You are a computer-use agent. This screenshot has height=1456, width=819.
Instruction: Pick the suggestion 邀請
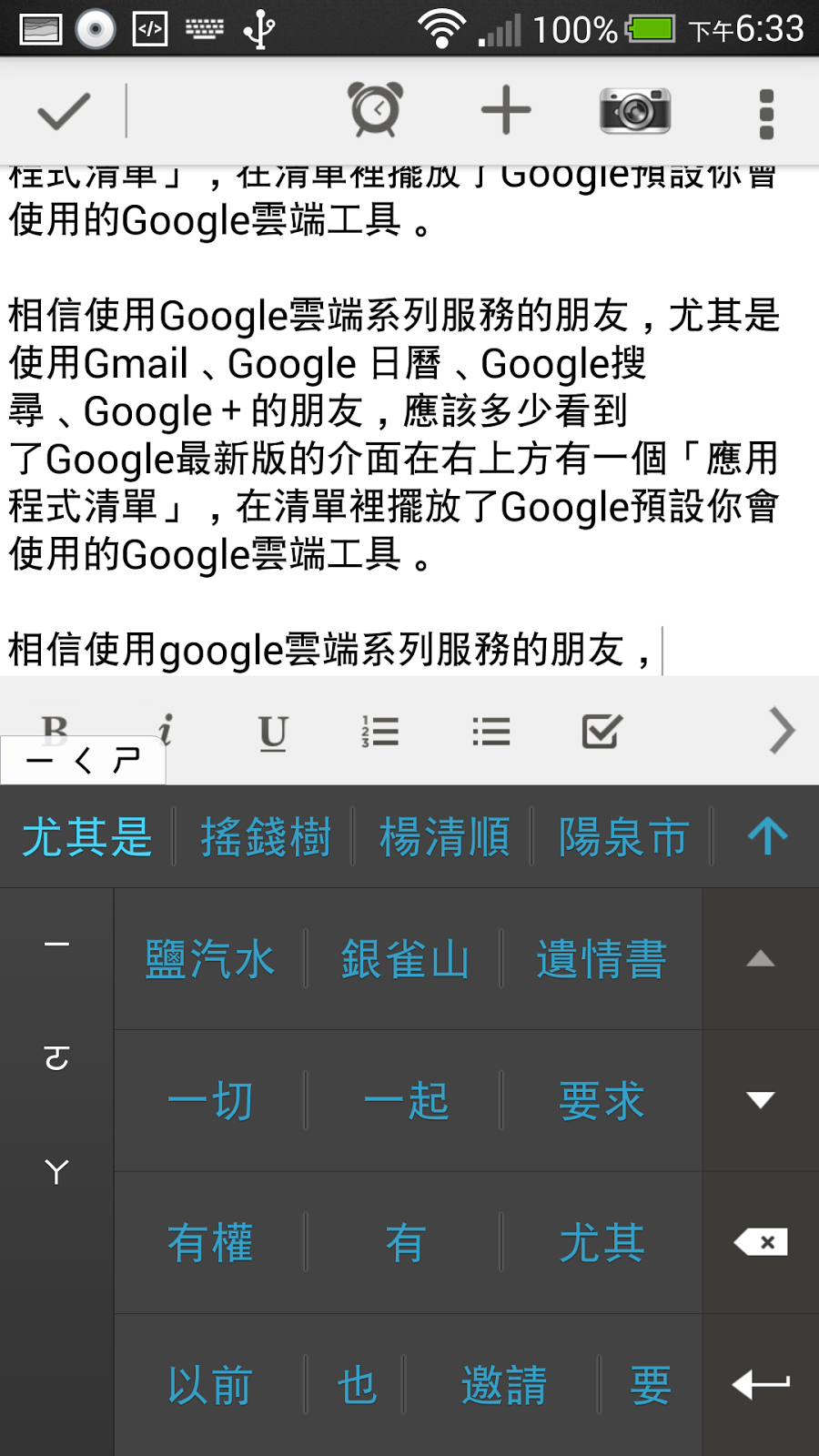(503, 1386)
